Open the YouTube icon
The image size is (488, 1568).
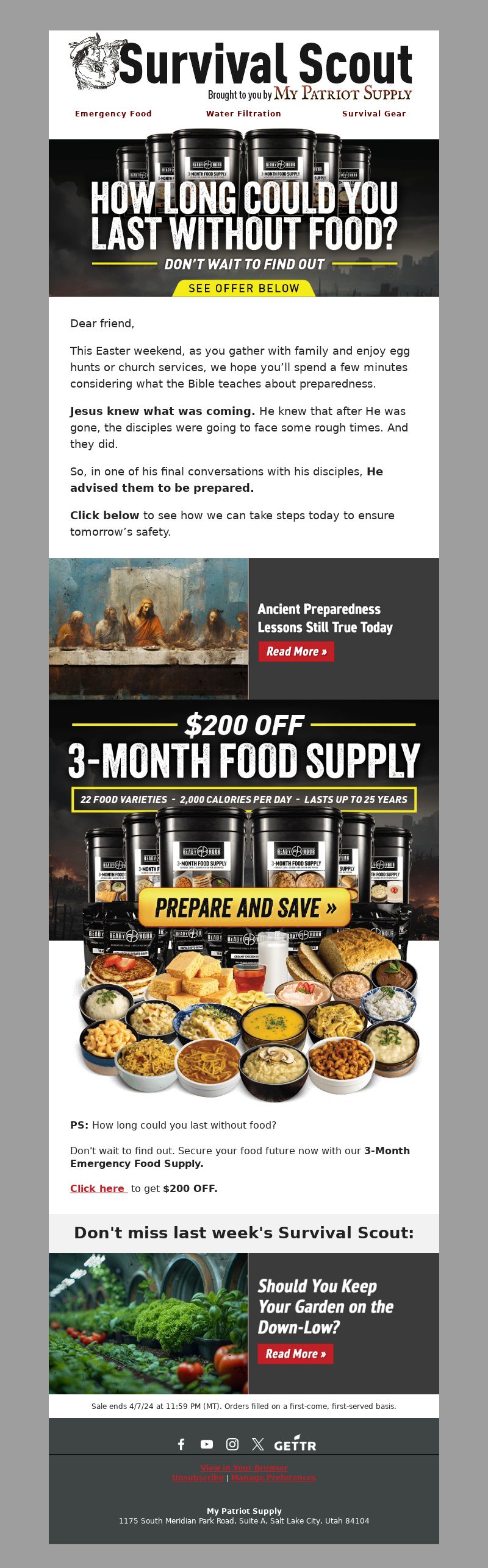click(x=207, y=1444)
